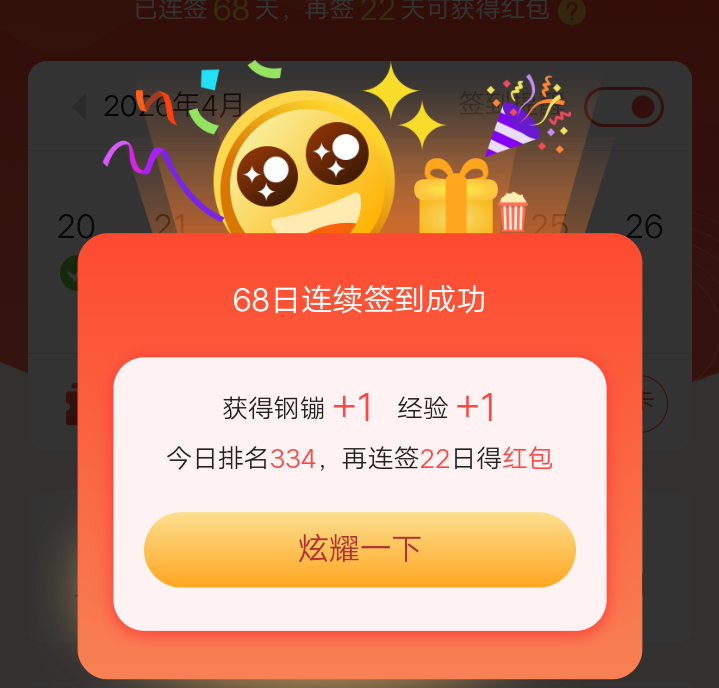Toggle the sign-in reminder switch
The image size is (719, 688).
tap(625, 107)
